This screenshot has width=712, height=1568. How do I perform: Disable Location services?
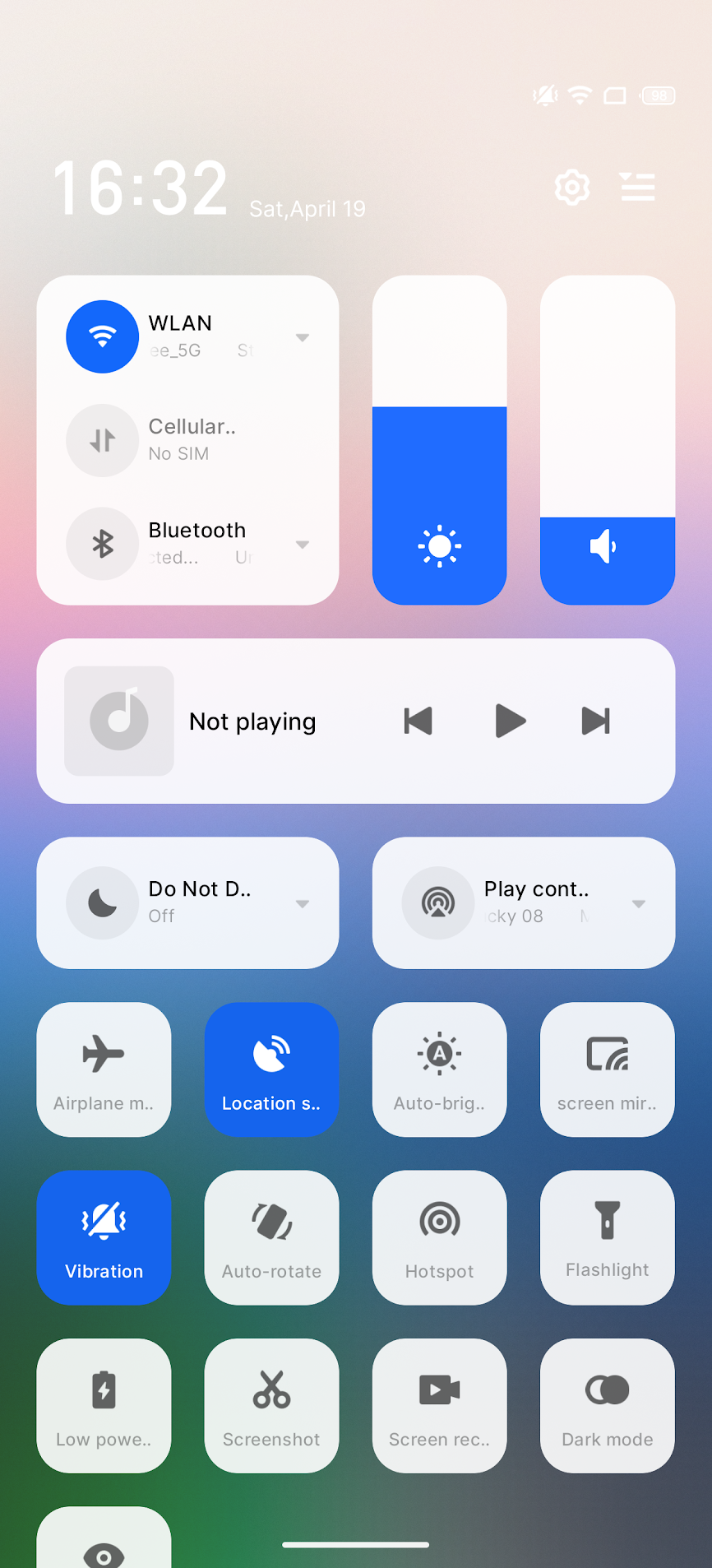point(271,1069)
